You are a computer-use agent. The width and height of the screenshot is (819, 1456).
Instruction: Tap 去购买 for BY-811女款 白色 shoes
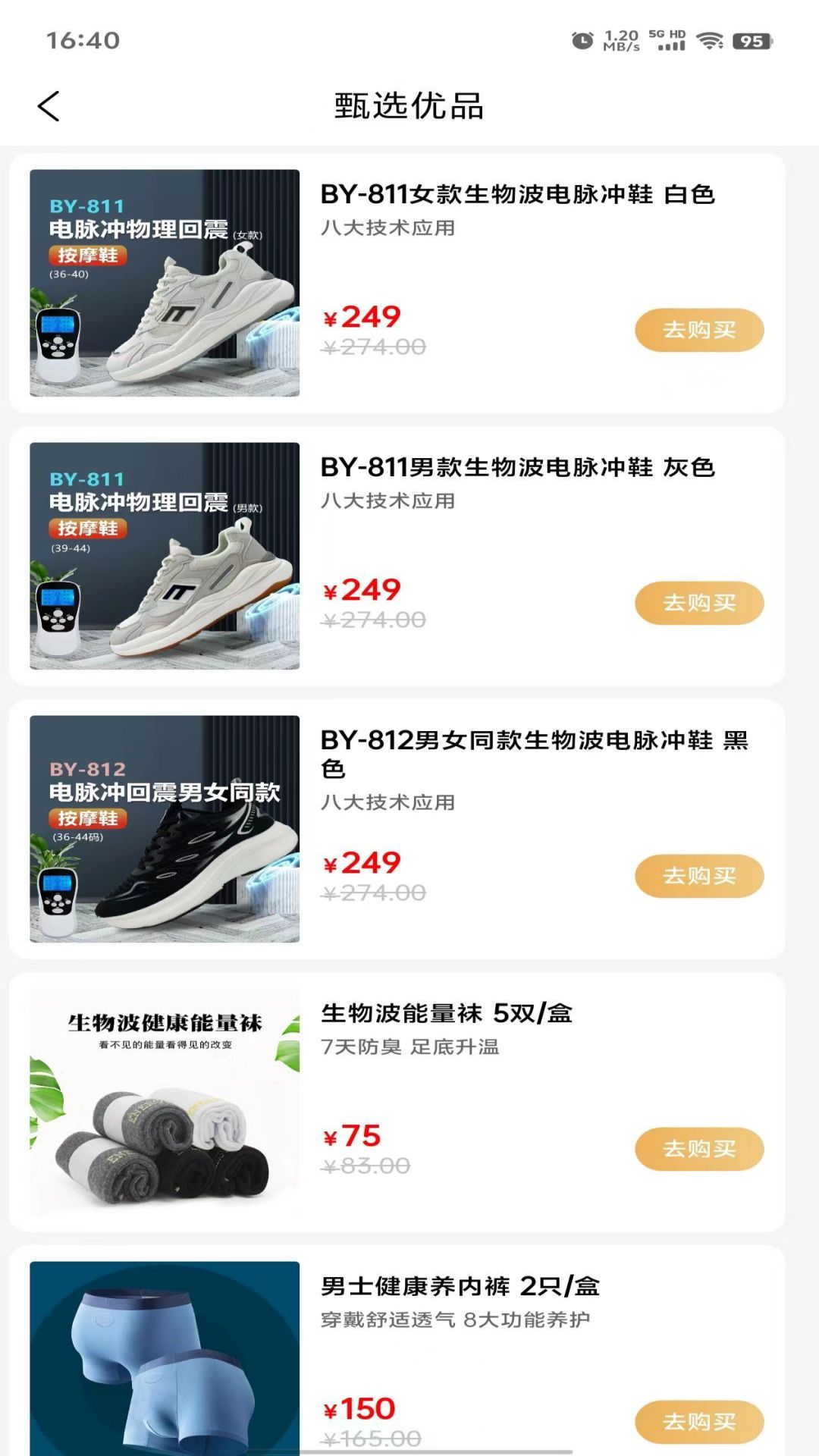pos(698,330)
